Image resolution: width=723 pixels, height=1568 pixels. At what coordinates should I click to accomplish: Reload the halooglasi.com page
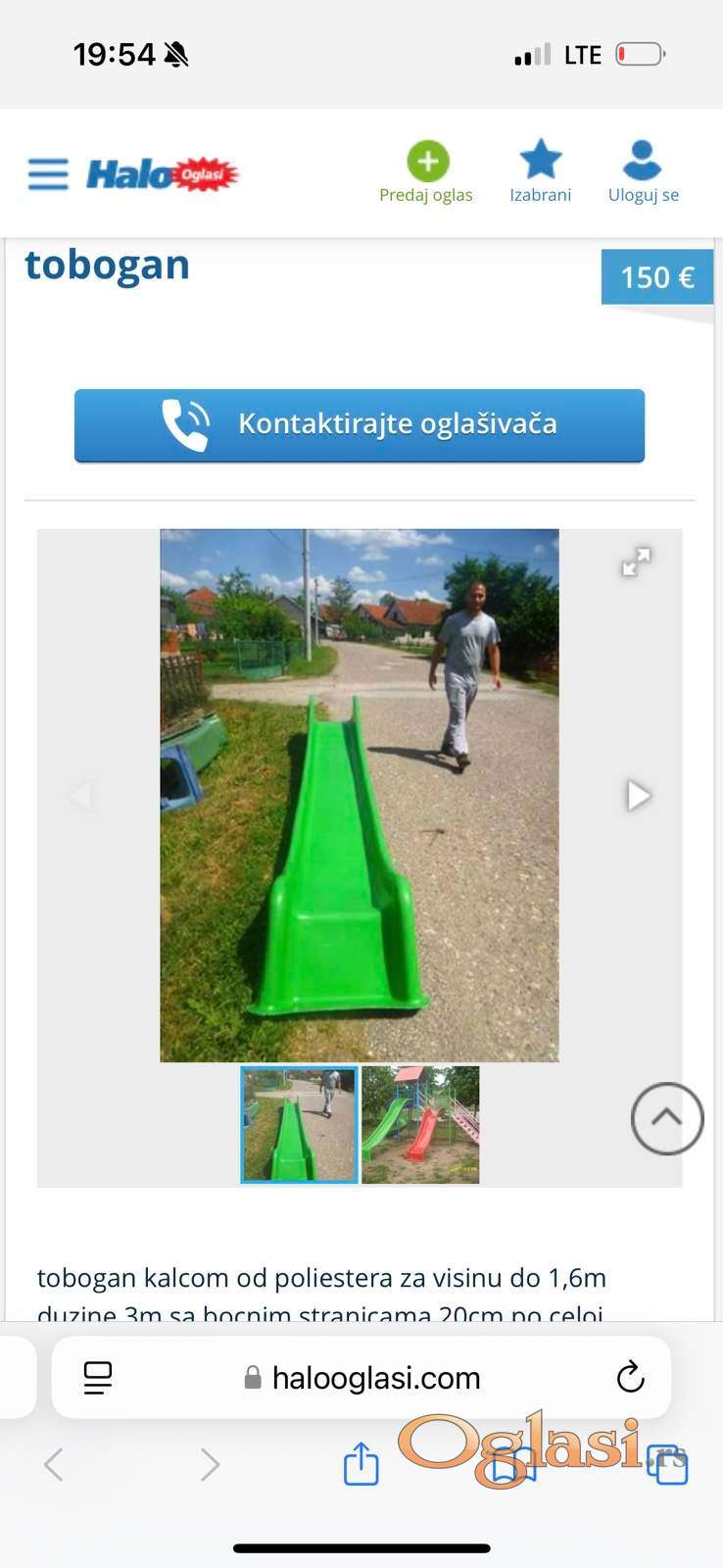pos(630,1378)
